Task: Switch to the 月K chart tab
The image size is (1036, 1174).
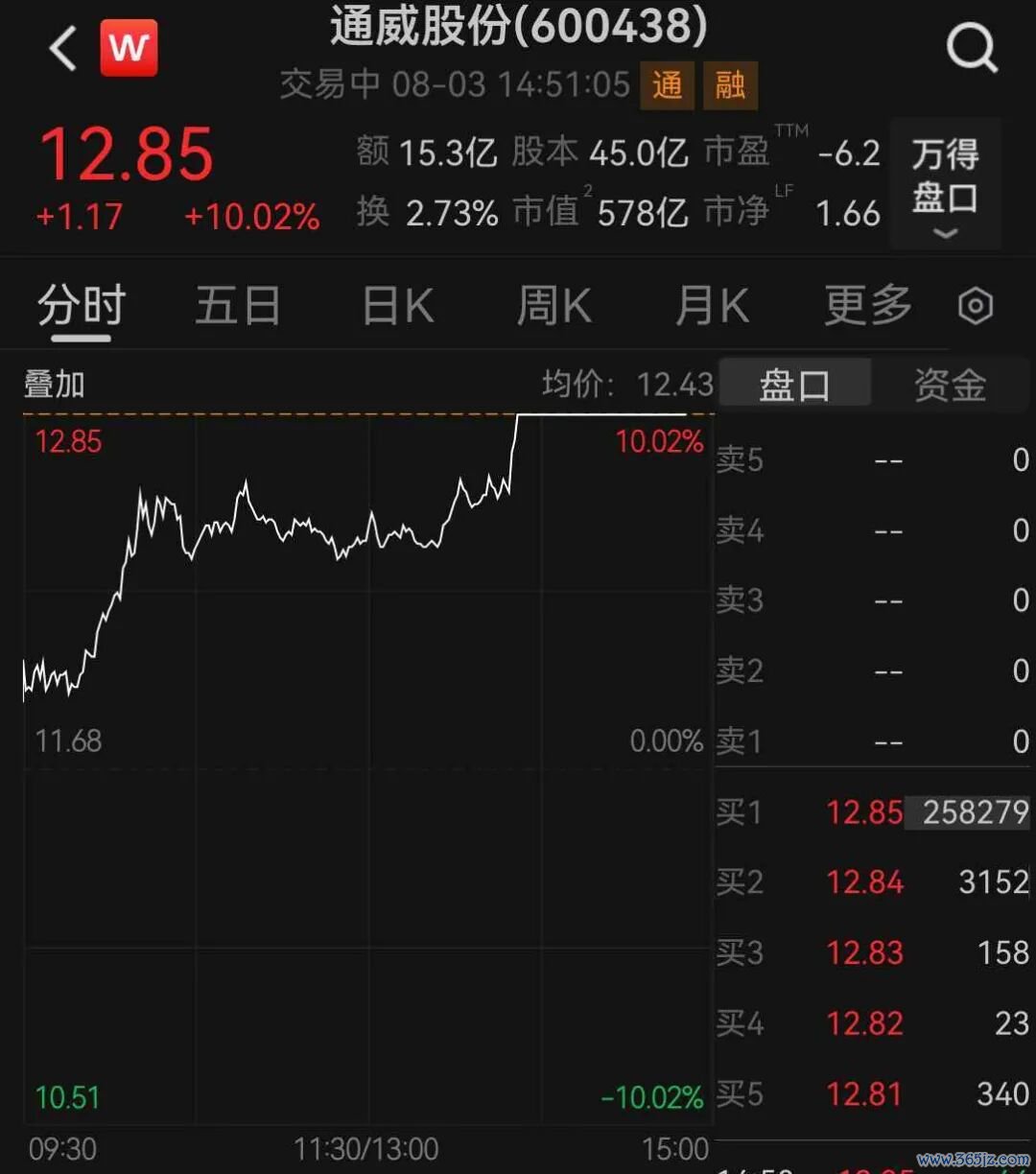Action: pos(711,307)
